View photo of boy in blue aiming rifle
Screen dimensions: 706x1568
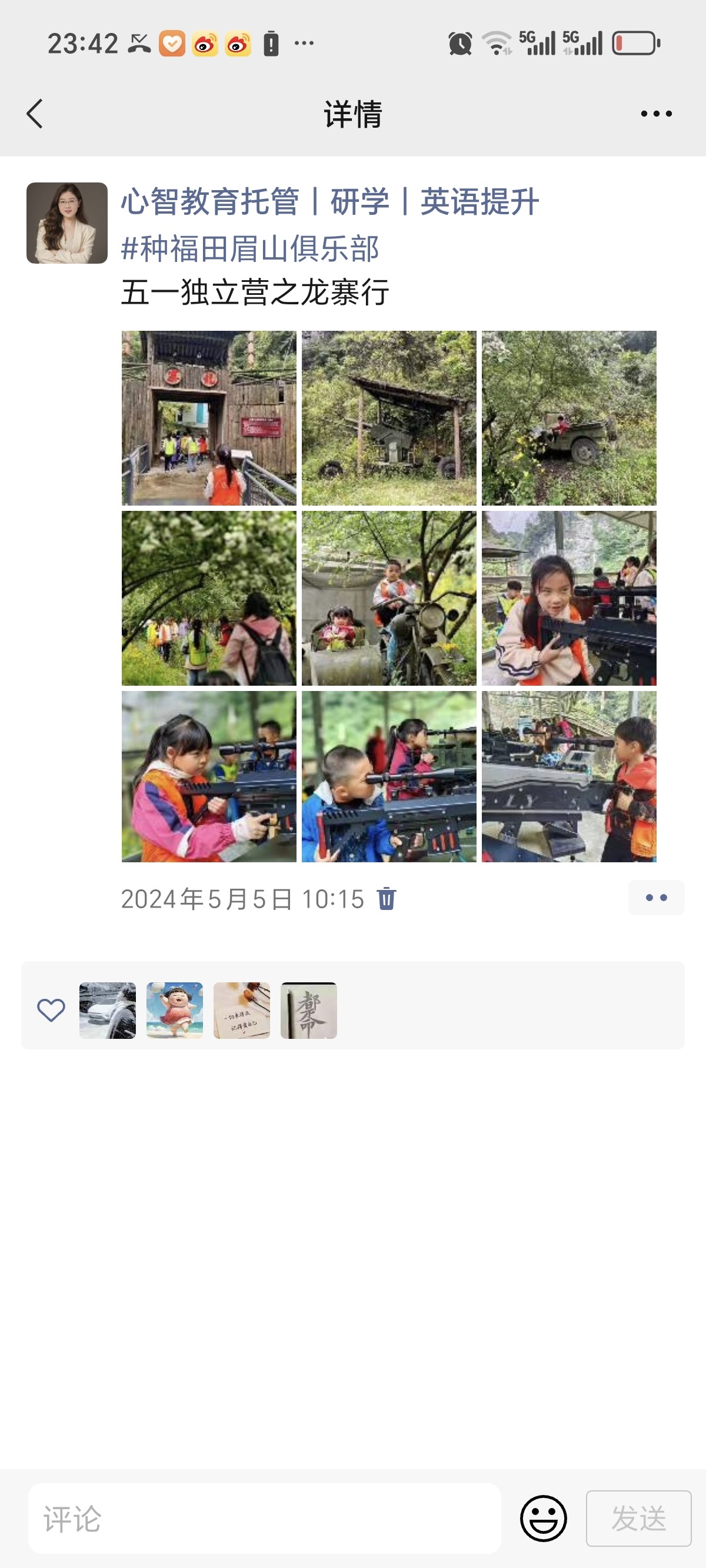tap(389, 776)
